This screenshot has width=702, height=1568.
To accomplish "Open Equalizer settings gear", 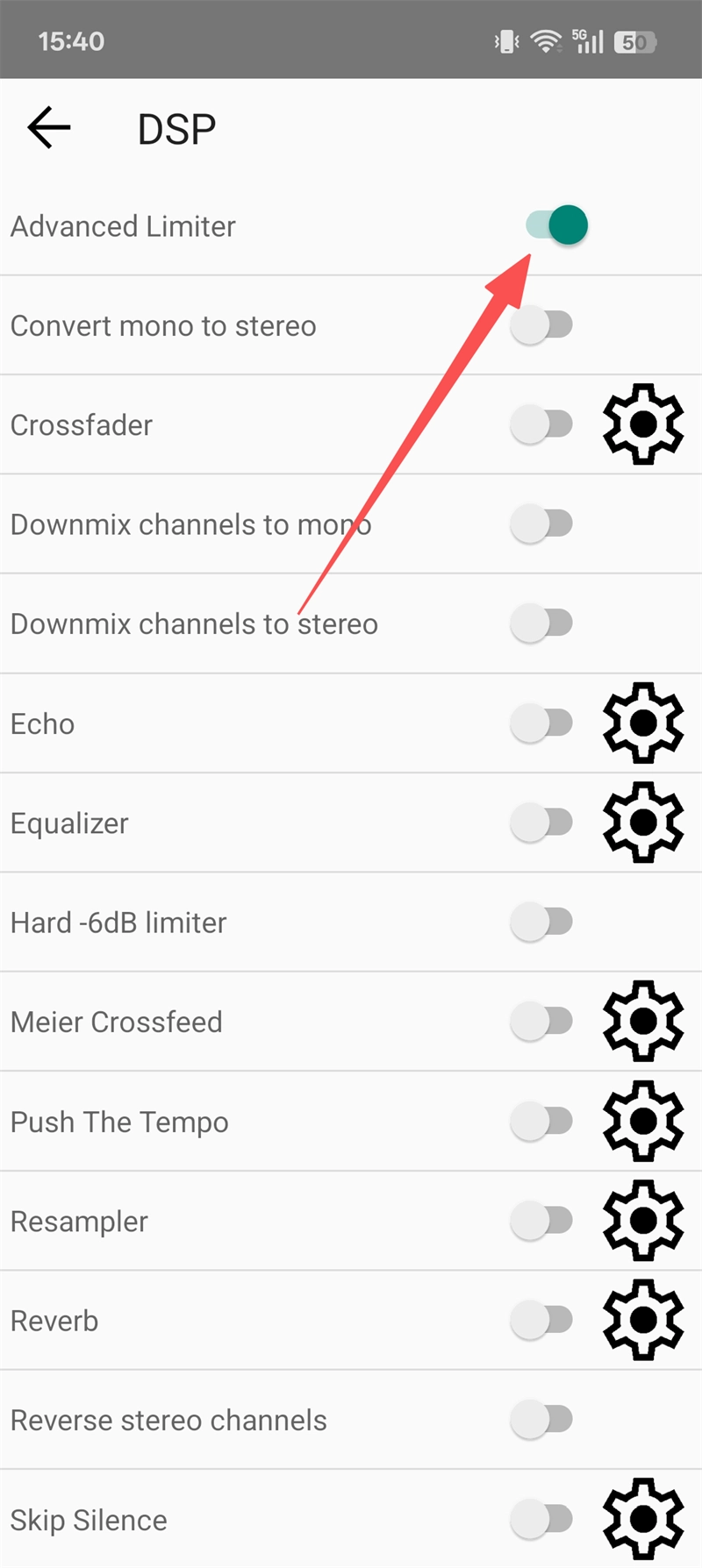I will coord(643,823).
